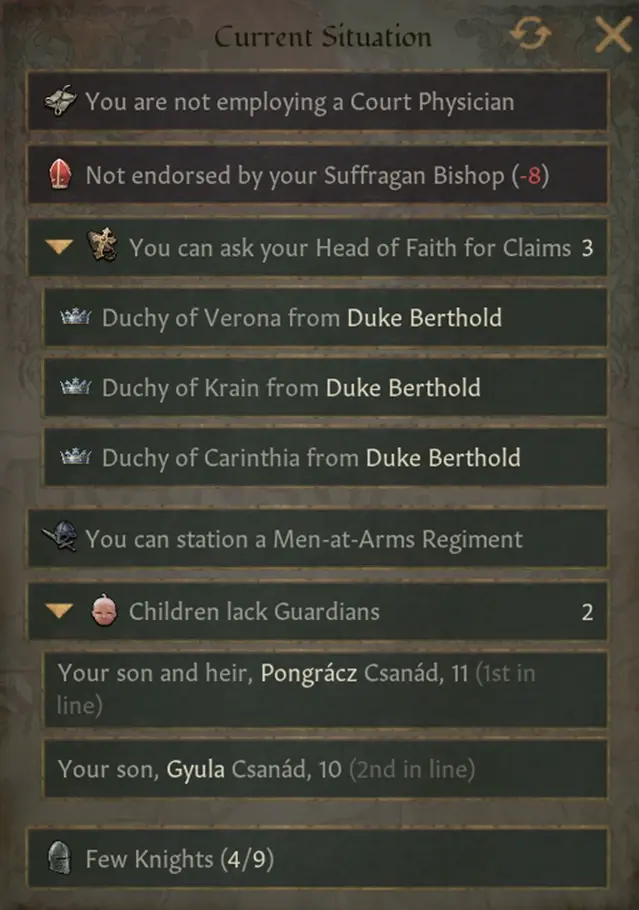Select your heir Pongrácz Csanád
639x910 pixels.
coord(324,689)
